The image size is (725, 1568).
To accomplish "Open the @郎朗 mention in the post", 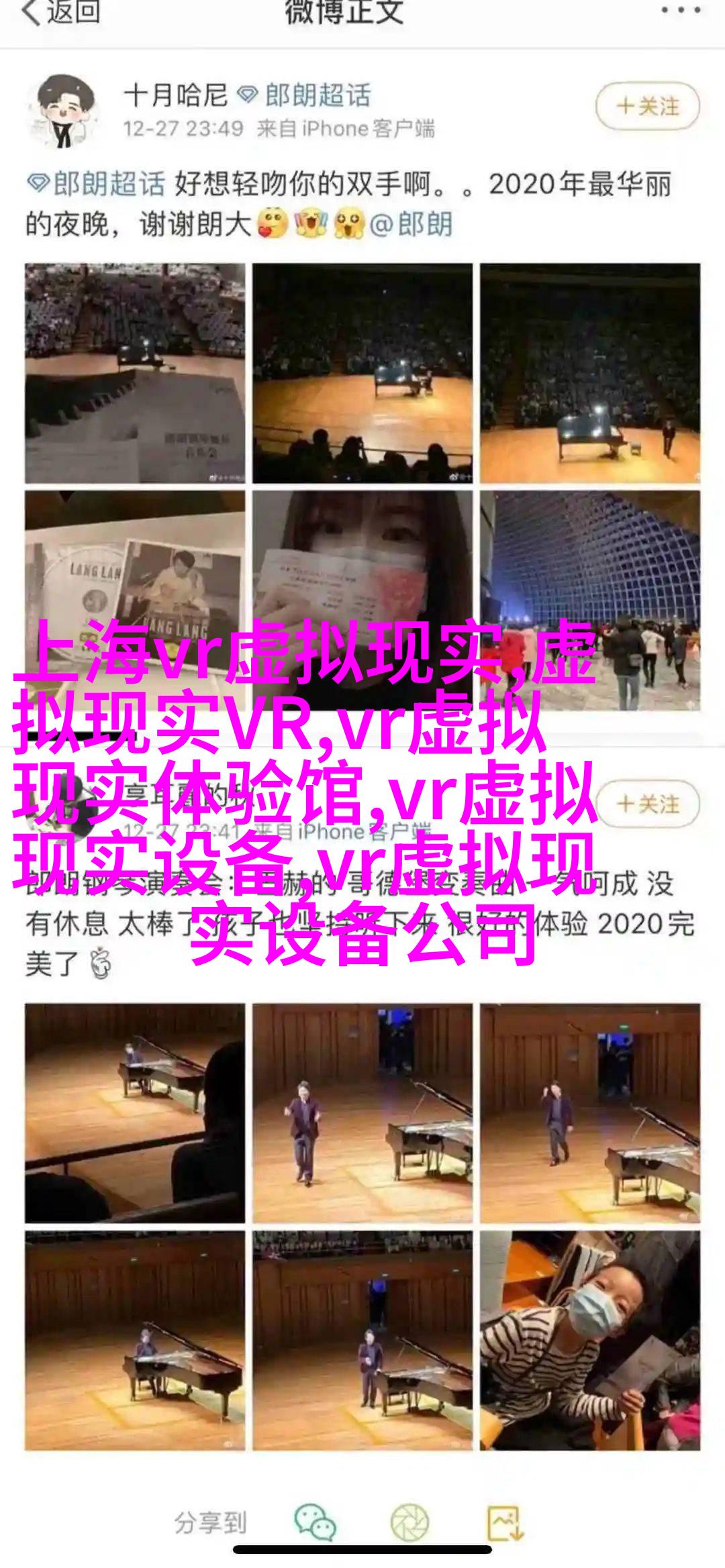I will [412, 225].
